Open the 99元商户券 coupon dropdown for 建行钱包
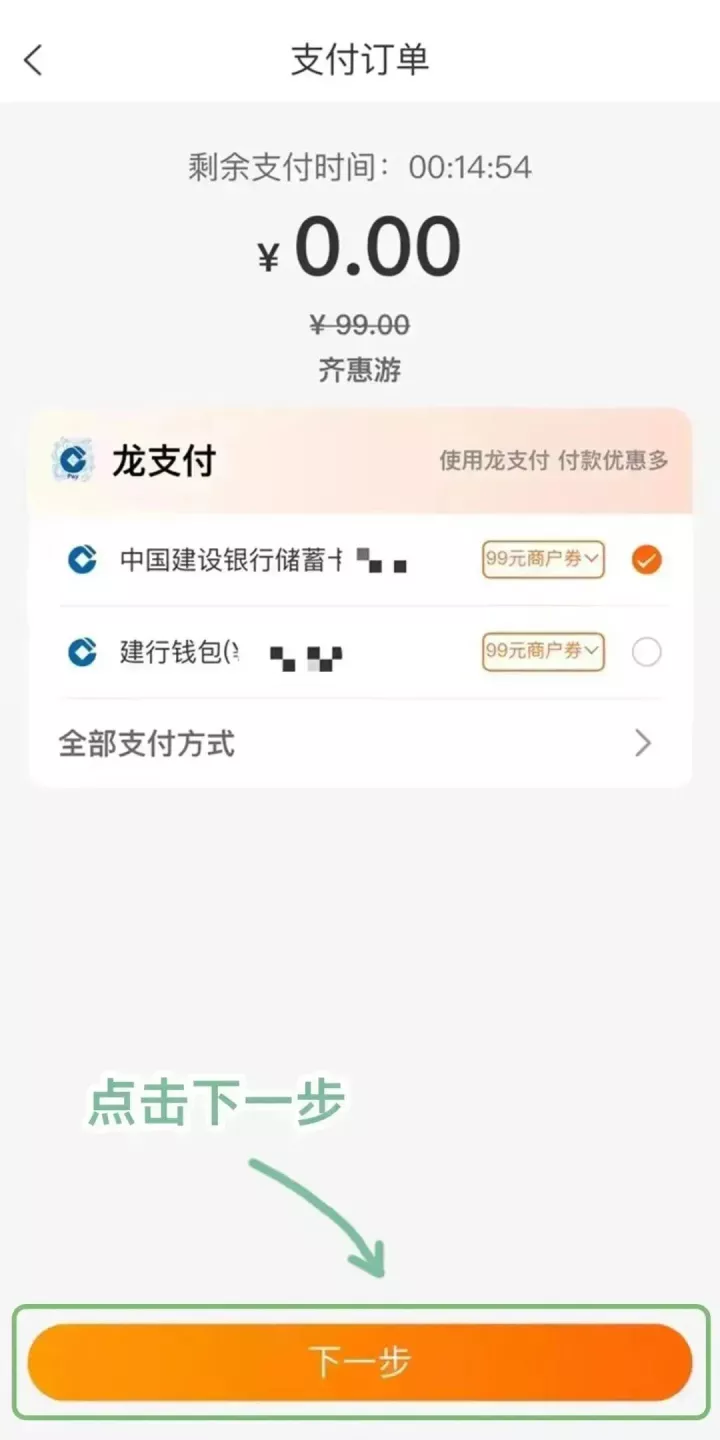 pyautogui.click(x=544, y=652)
